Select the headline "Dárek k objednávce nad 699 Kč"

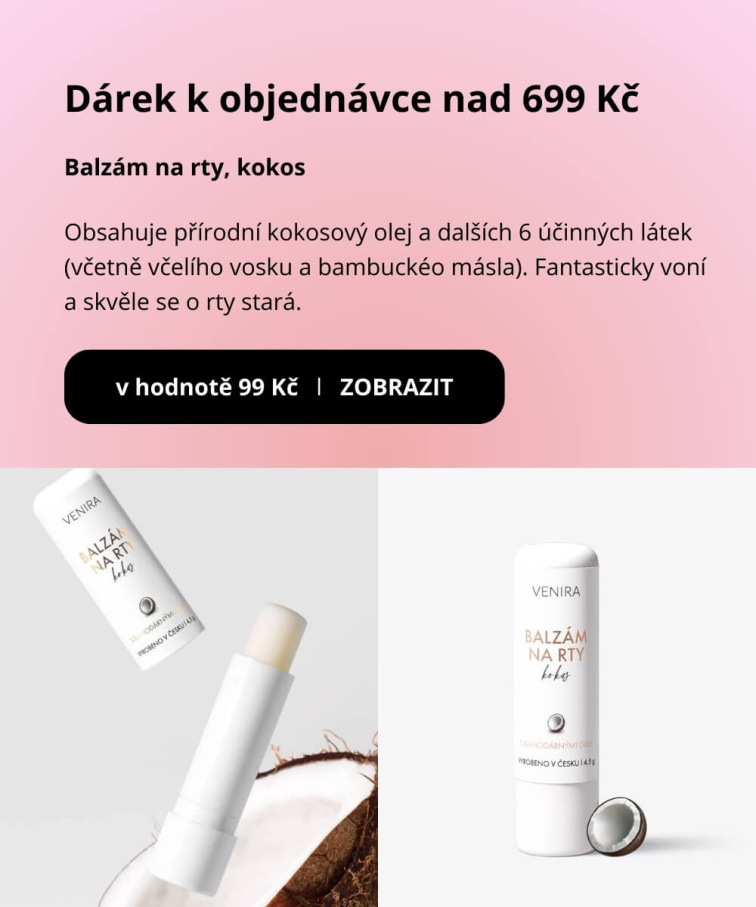click(x=355, y=96)
